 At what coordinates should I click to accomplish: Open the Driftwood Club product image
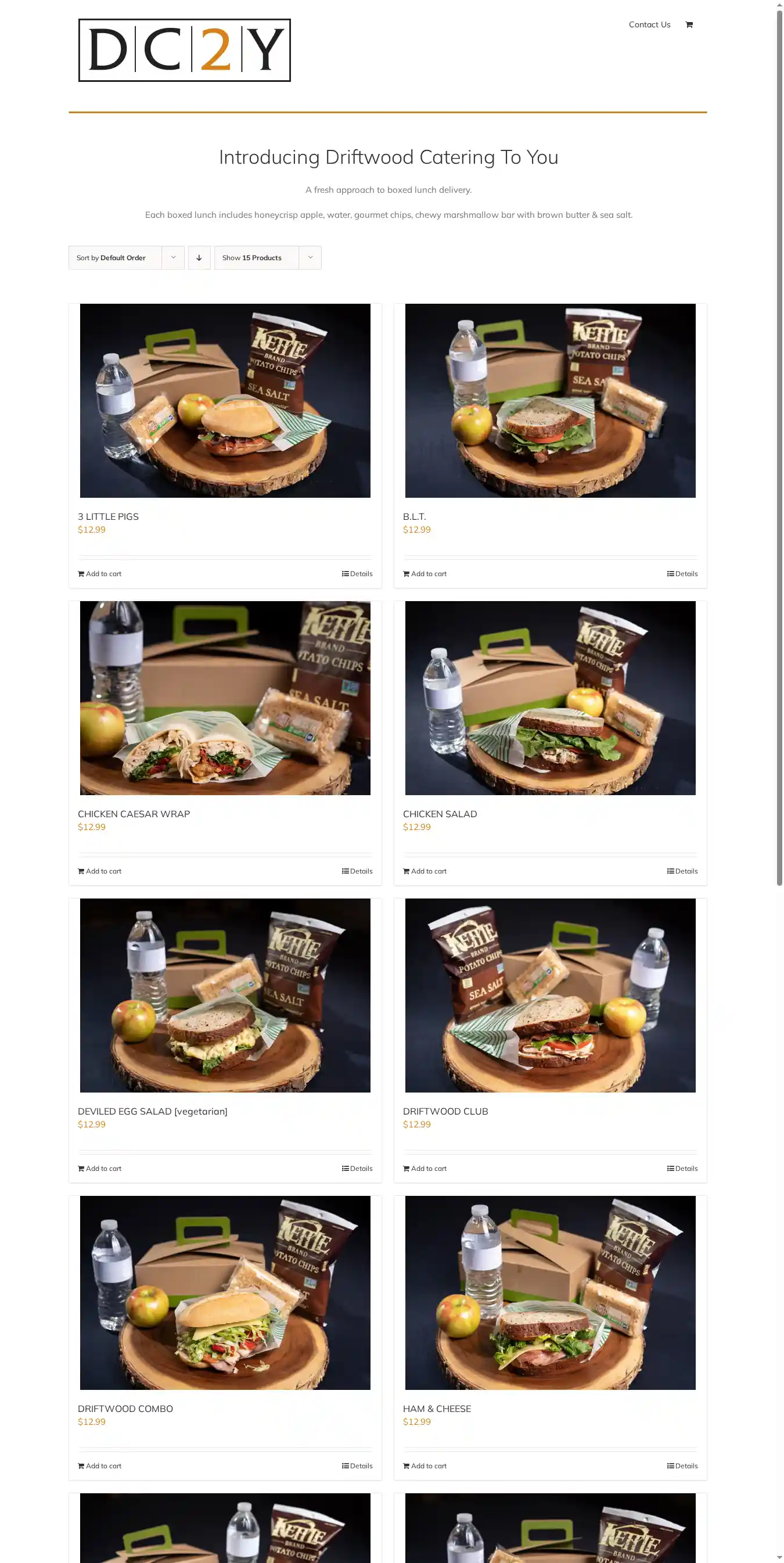coord(550,995)
